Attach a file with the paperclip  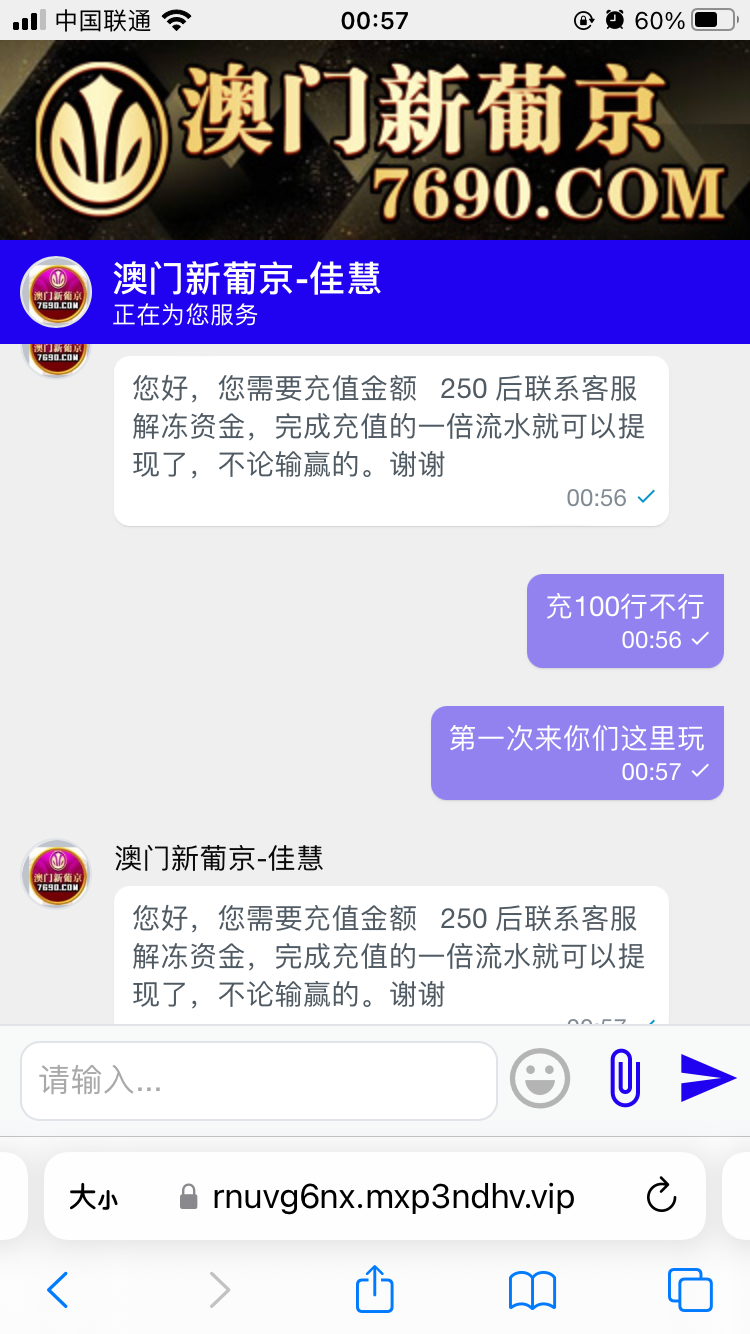tap(624, 1078)
